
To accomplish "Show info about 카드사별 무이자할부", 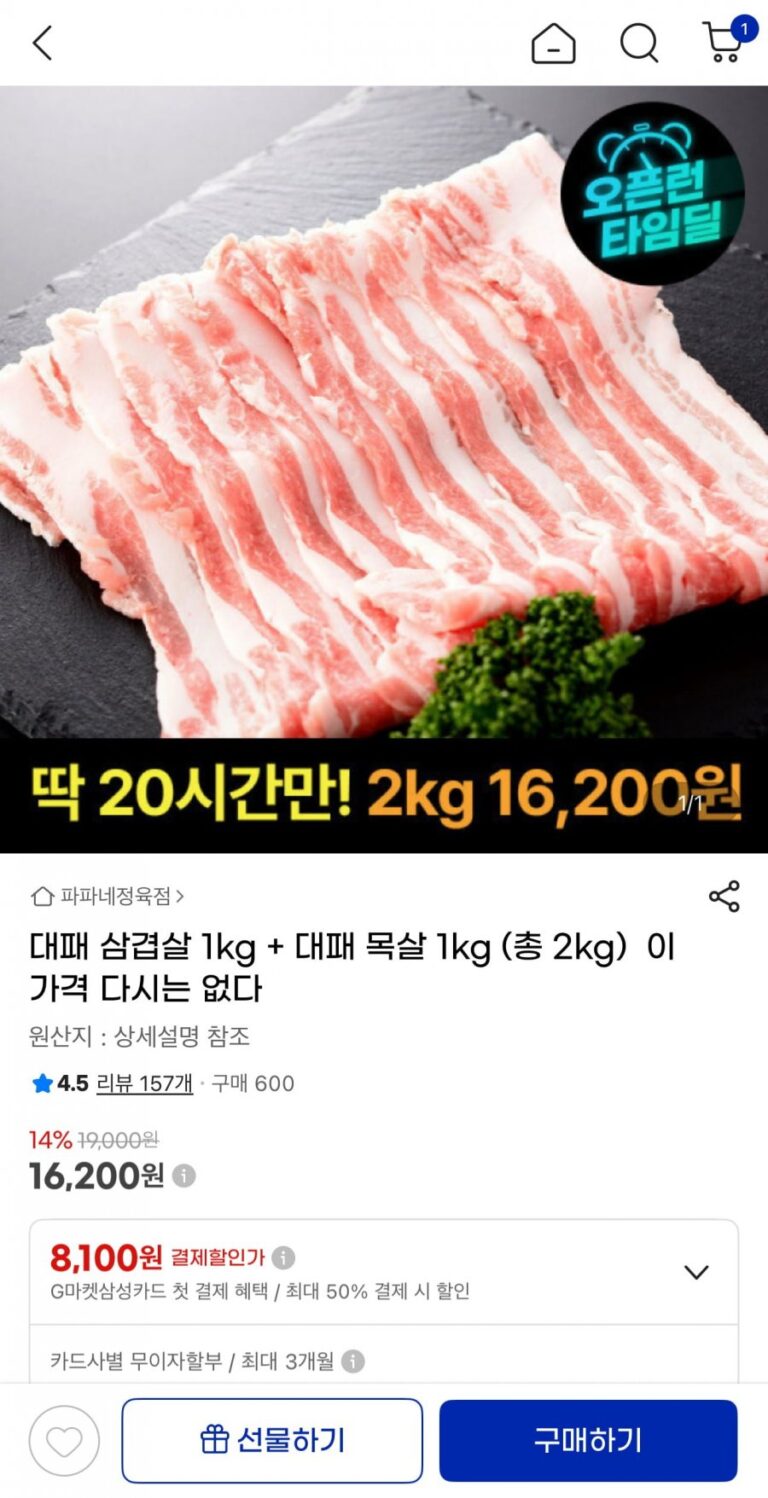I will 353,1361.
